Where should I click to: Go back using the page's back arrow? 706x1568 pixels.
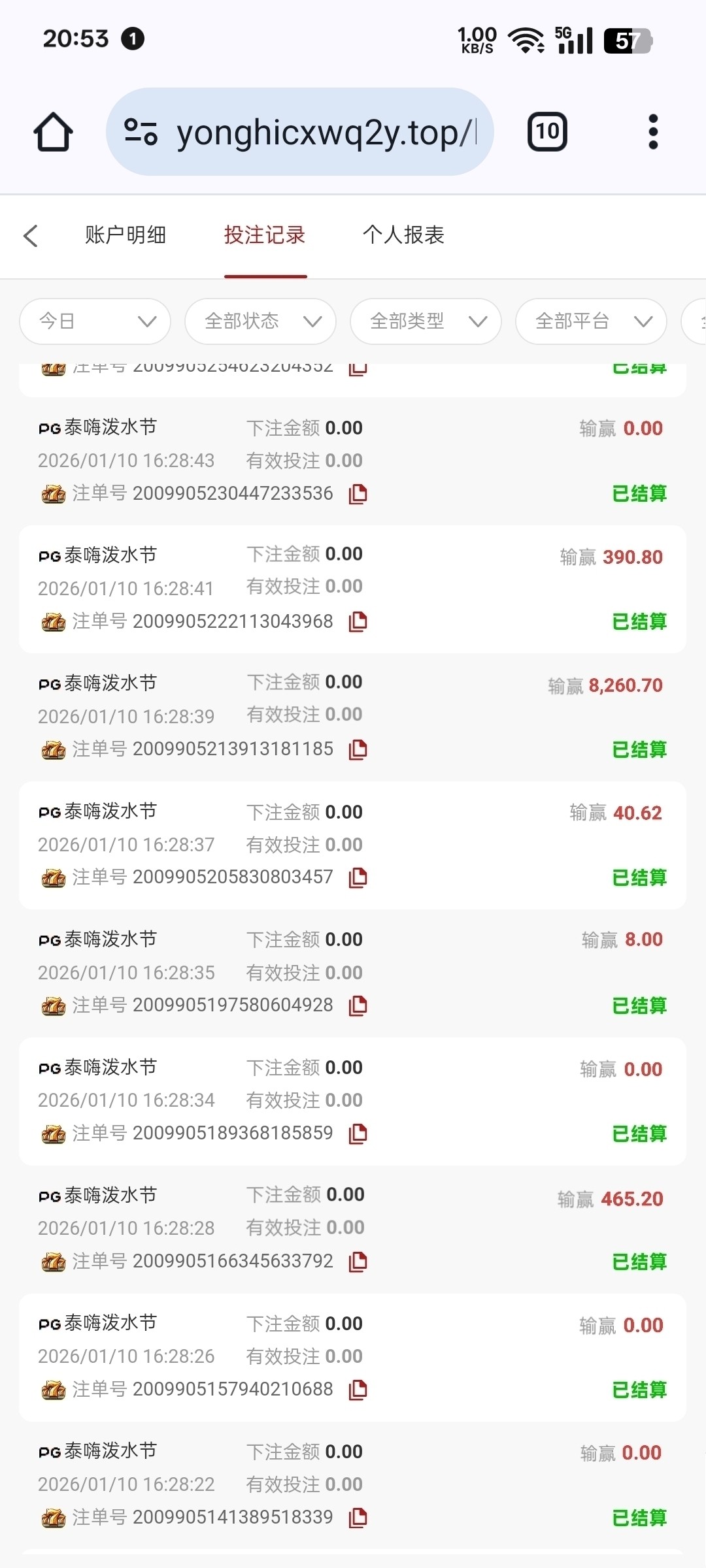[31, 236]
